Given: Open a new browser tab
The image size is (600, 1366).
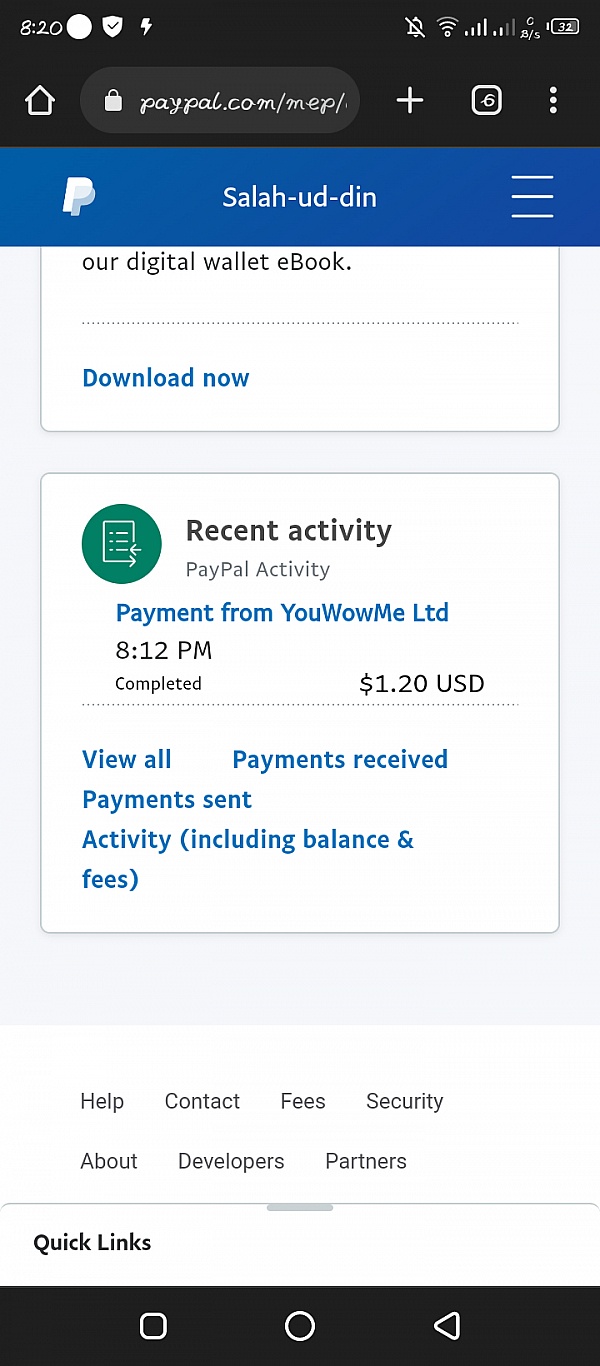Looking at the screenshot, I should pos(410,100).
